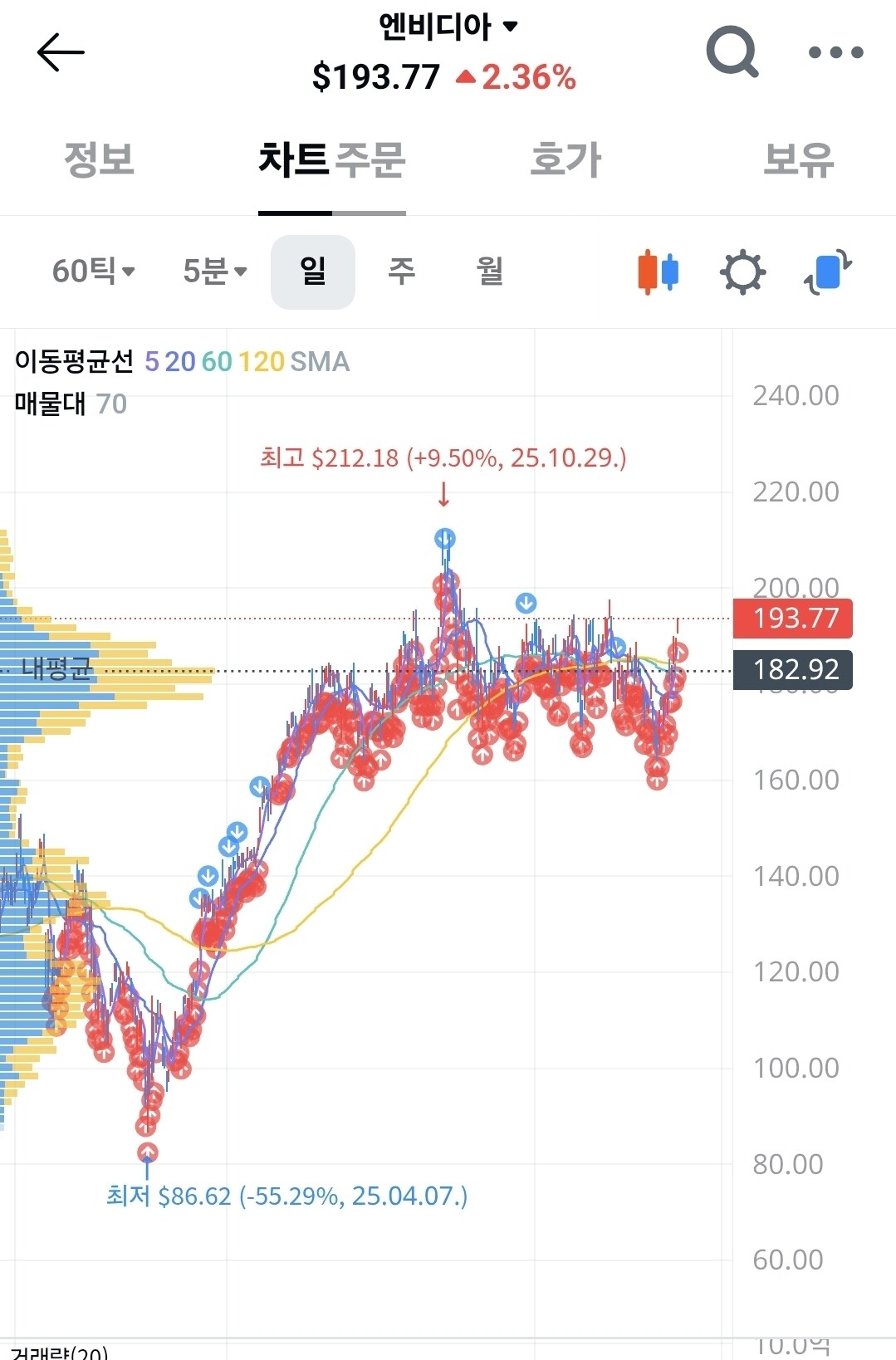The width and height of the screenshot is (896, 1360).
Task: Select the 차트 tab
Action: pyautogui.click(x=294, y=159)
